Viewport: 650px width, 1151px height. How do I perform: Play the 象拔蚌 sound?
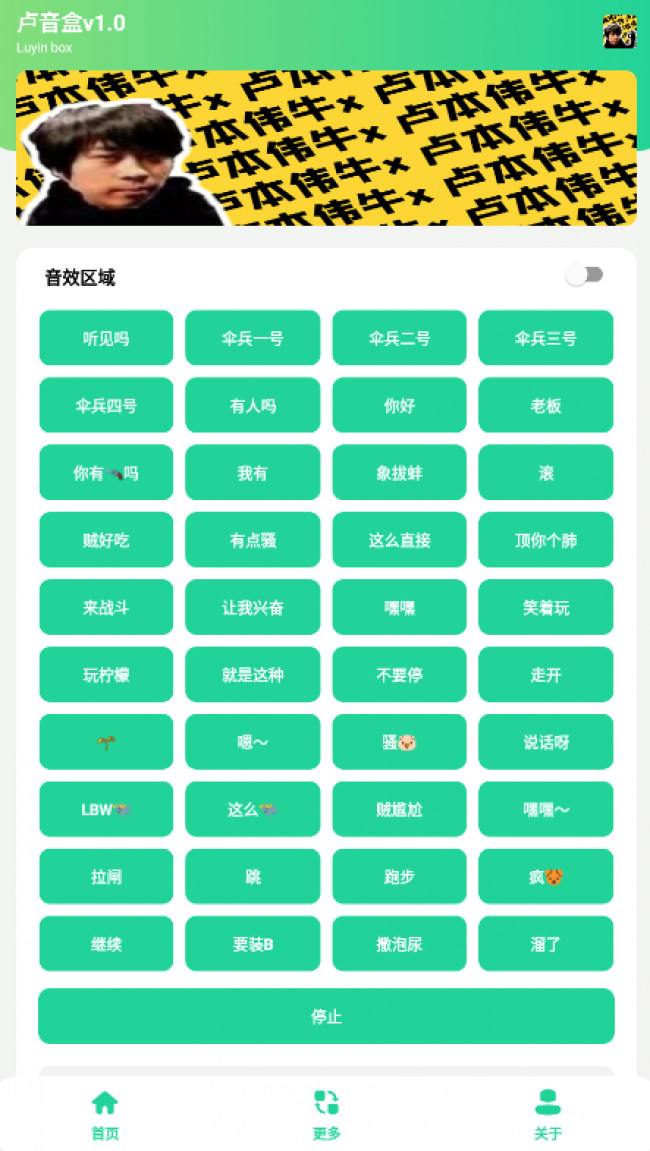[400, 473]
